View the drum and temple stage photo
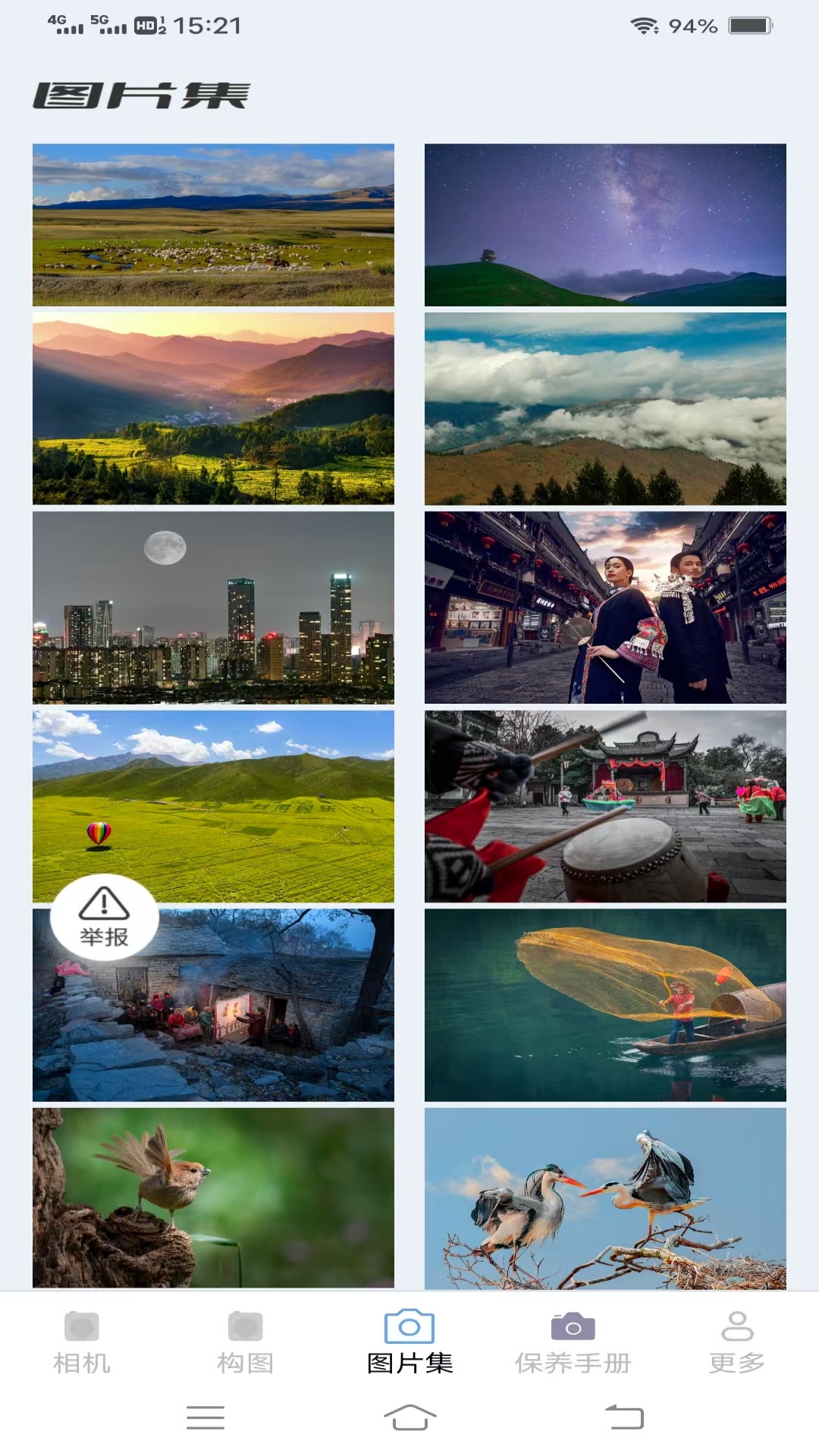819x1456 pixels. click(605, 806)
